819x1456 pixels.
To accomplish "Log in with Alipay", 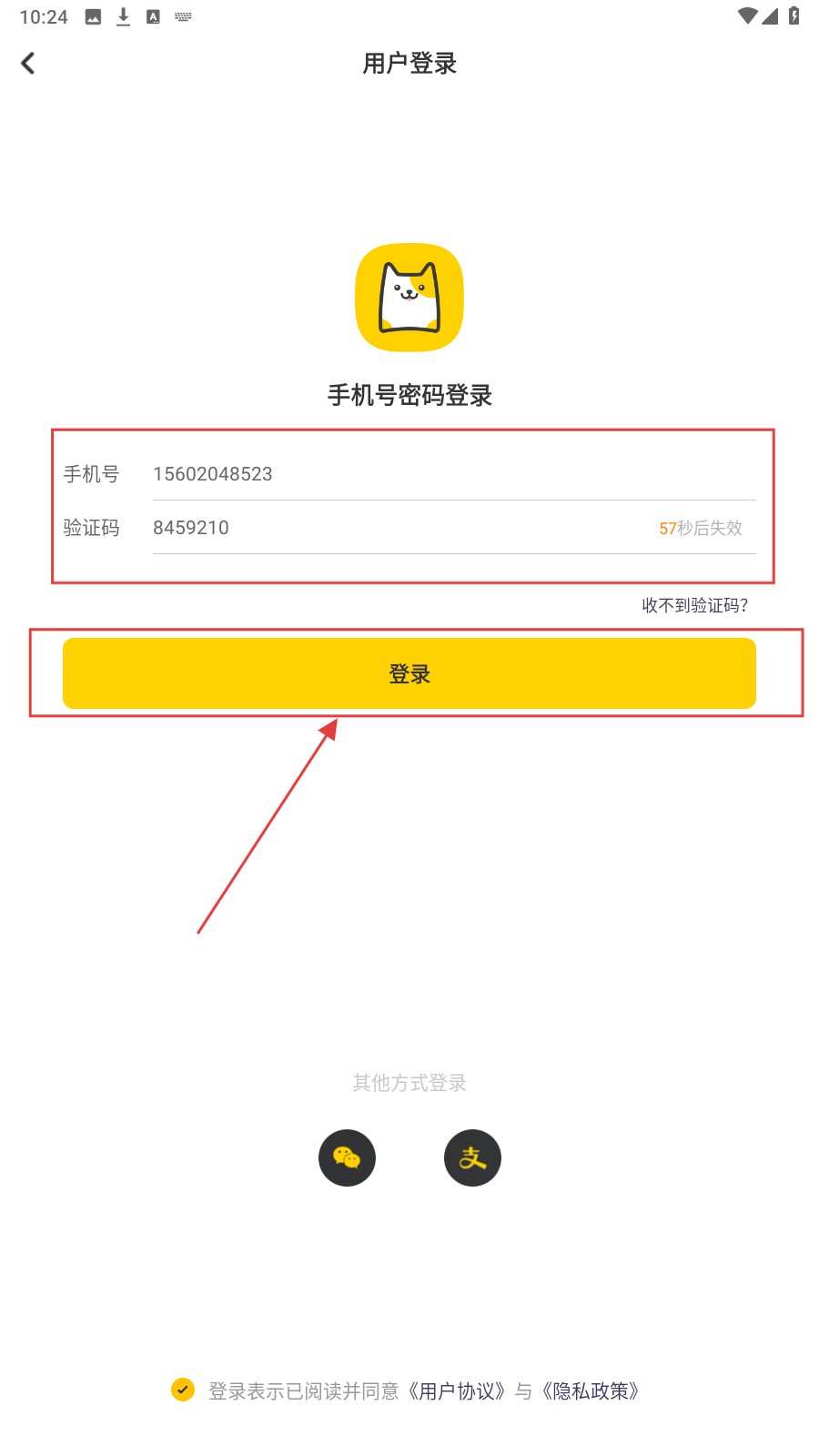I will [472, 1158].
